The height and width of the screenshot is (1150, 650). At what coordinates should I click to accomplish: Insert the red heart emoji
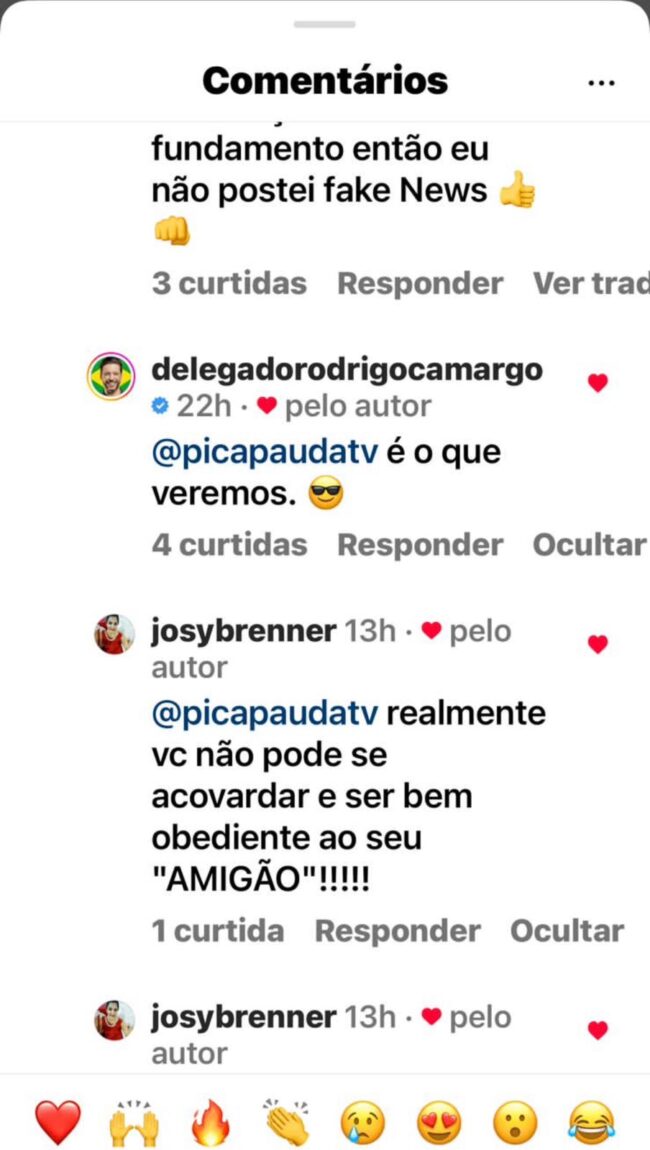click(x=57, y=1121)
